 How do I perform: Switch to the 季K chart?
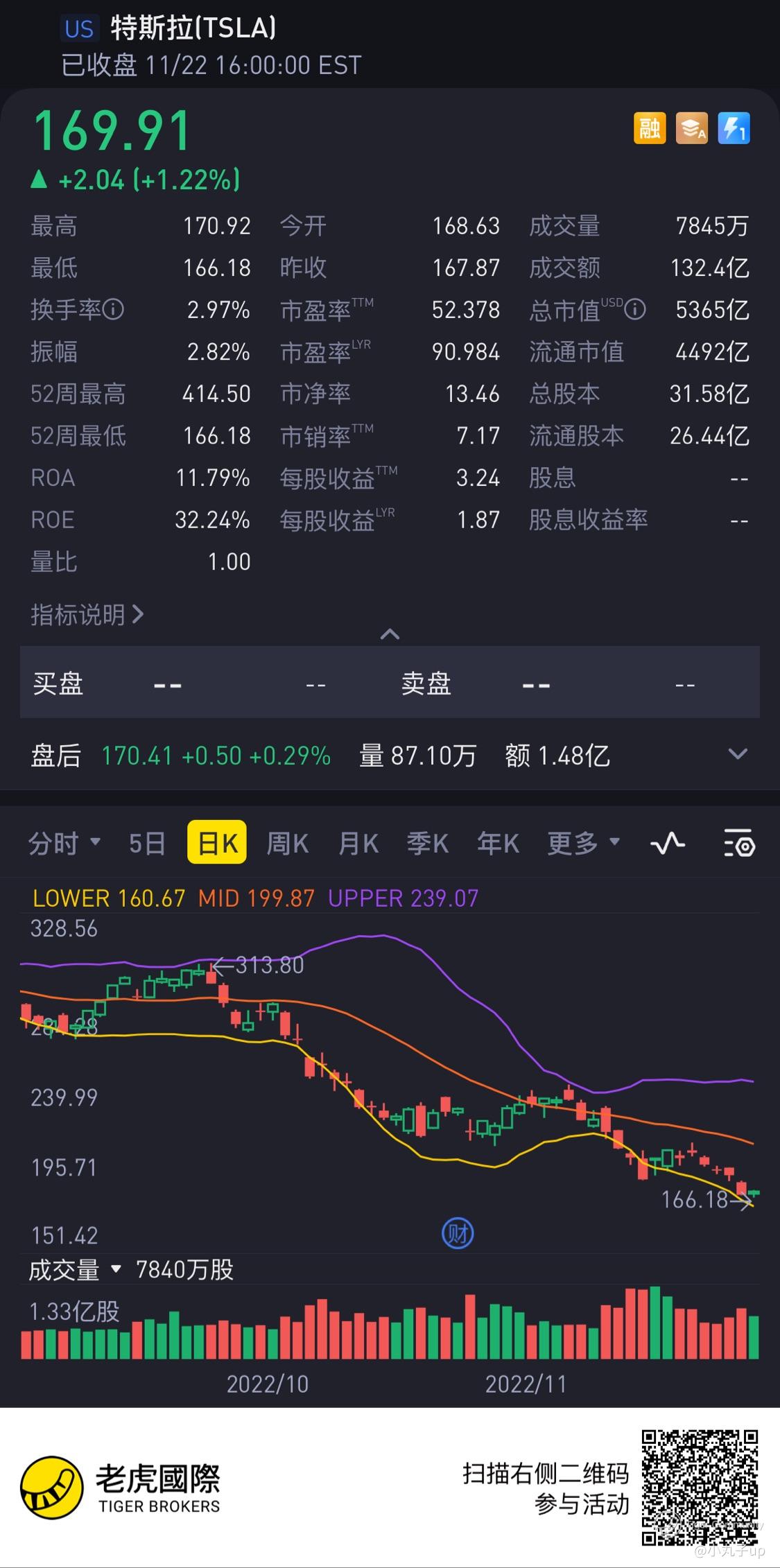427,843
